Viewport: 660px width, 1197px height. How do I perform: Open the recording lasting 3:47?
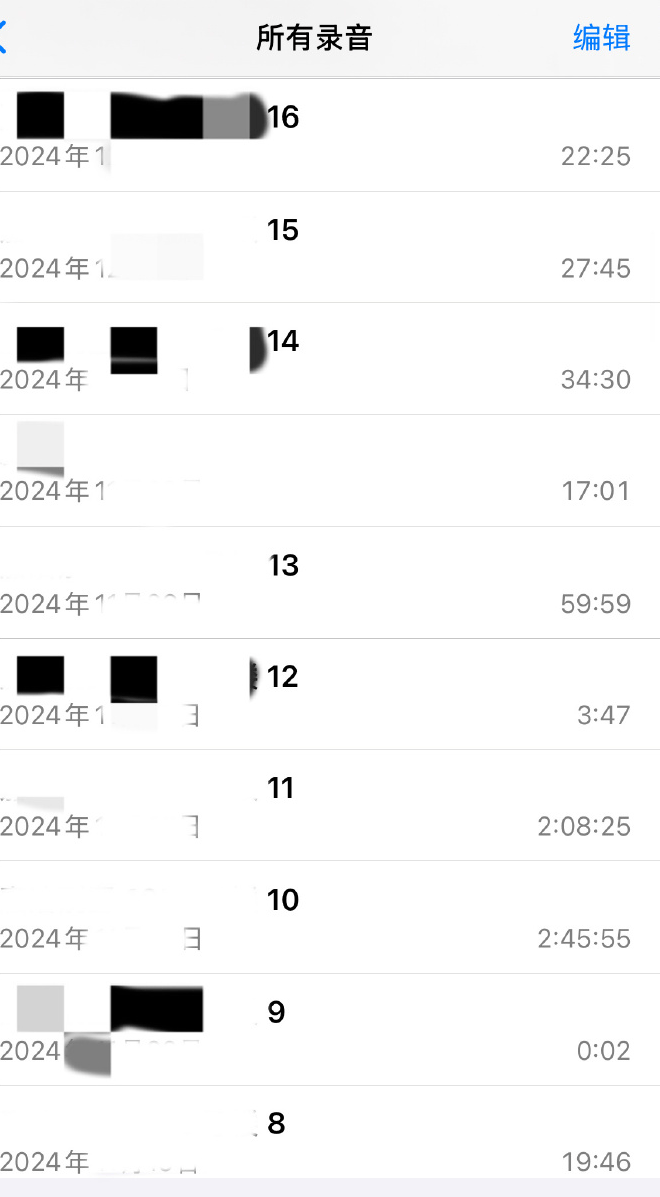[x=330, y=695]
